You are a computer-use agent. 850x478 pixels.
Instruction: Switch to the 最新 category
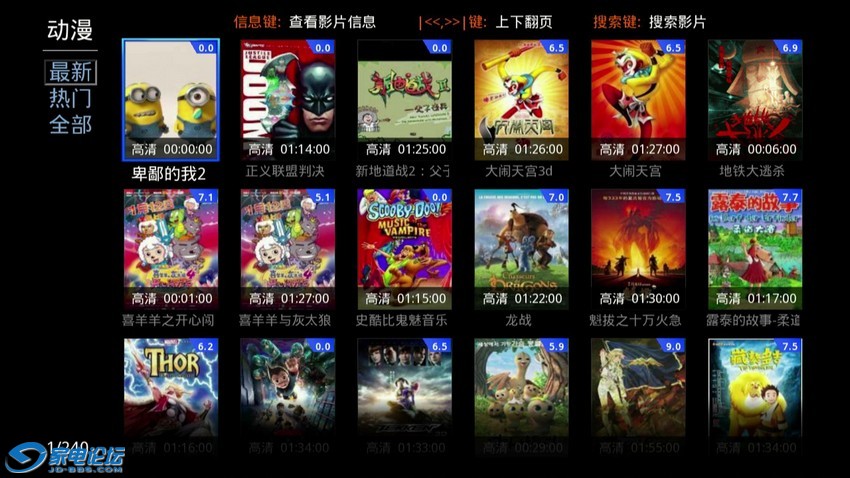[71, 73]
